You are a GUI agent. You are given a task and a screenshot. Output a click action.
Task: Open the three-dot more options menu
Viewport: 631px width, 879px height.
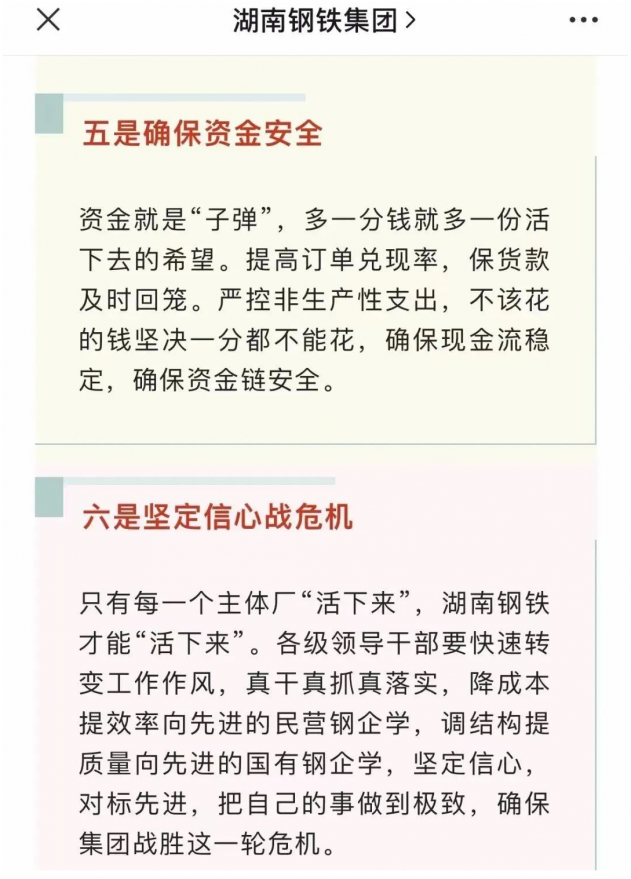(x=584, y=20)
